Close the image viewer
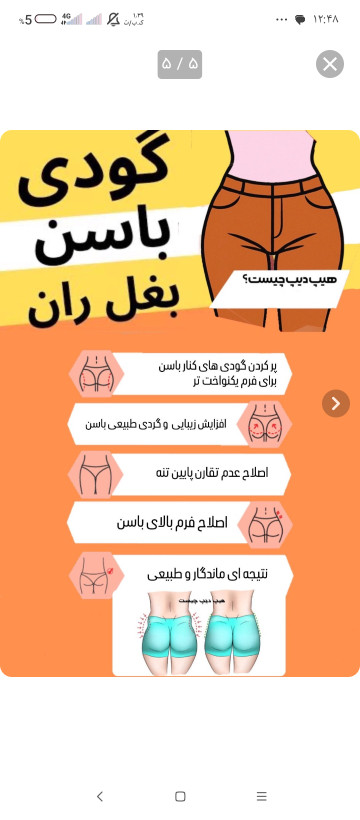Viewport: 360px width, 820px height. point(330,64)
